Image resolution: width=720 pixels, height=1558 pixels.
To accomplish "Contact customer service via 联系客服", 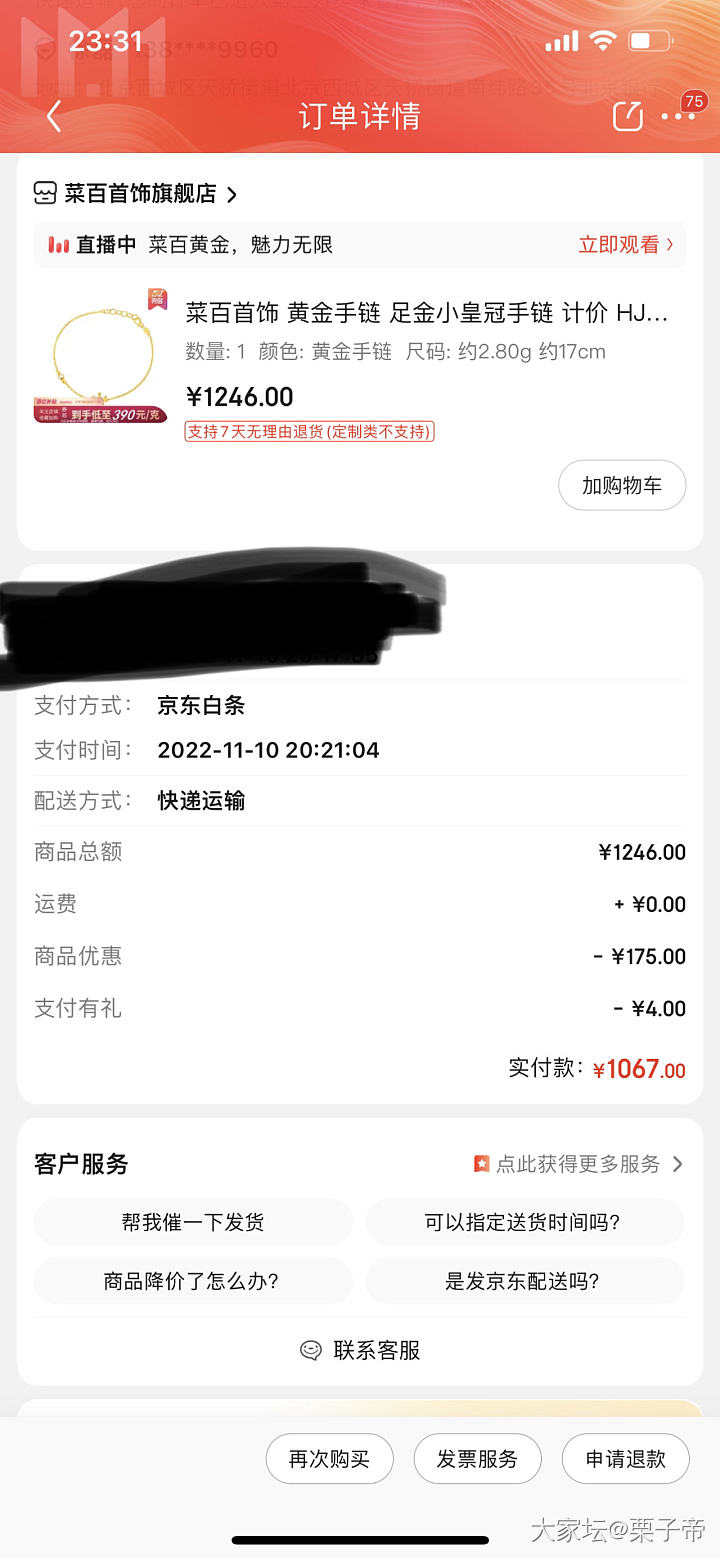I will click(360, 1350).
